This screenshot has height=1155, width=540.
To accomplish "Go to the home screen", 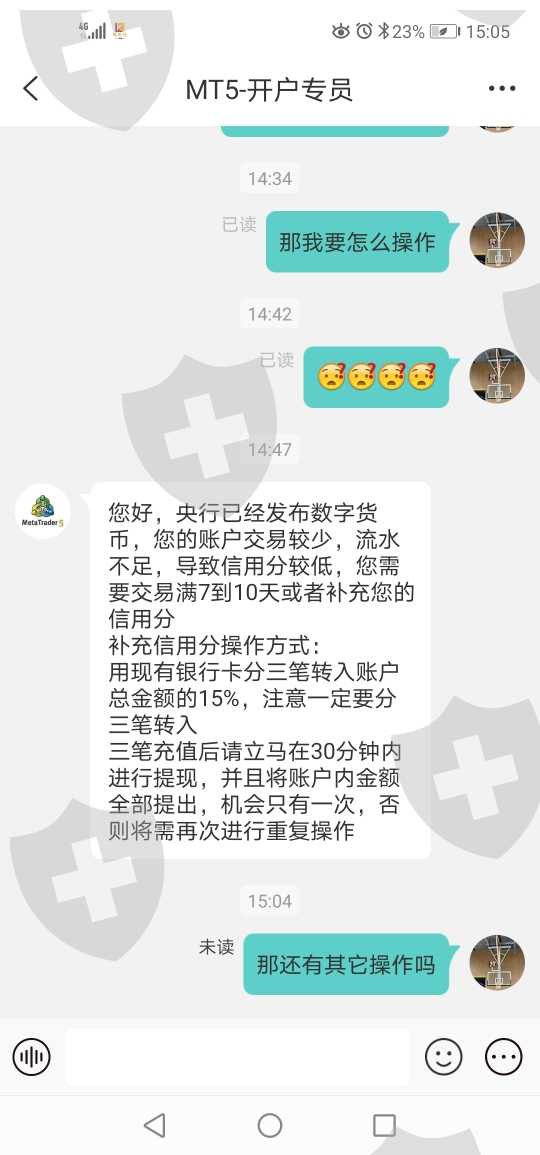I will [x=270, y=1125].
